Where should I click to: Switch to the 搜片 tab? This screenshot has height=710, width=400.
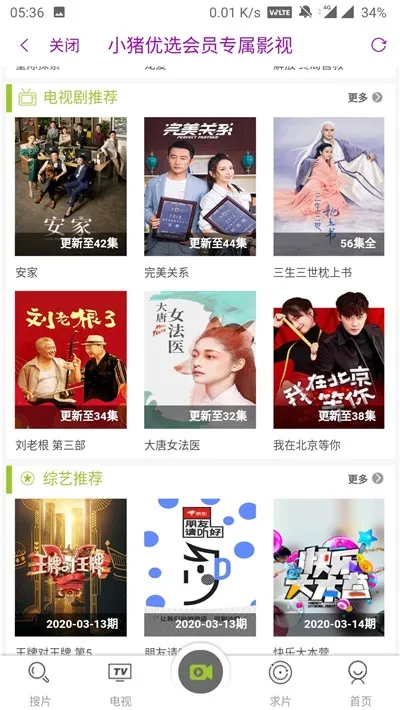point(39,684)
